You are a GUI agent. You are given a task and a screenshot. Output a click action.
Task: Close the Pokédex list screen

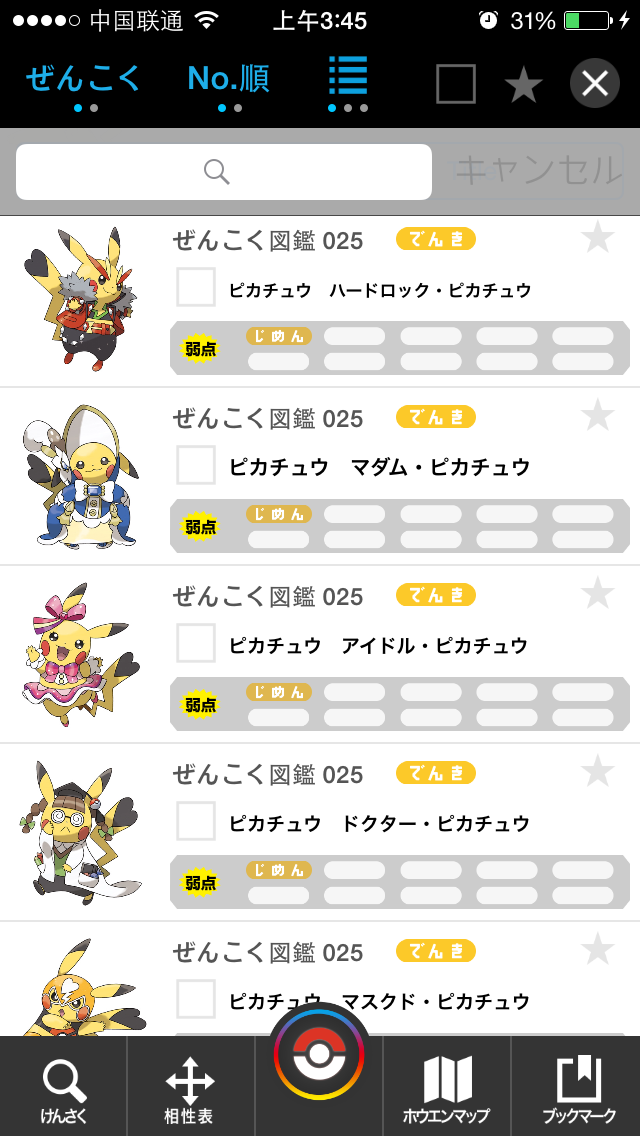point(595,84)
